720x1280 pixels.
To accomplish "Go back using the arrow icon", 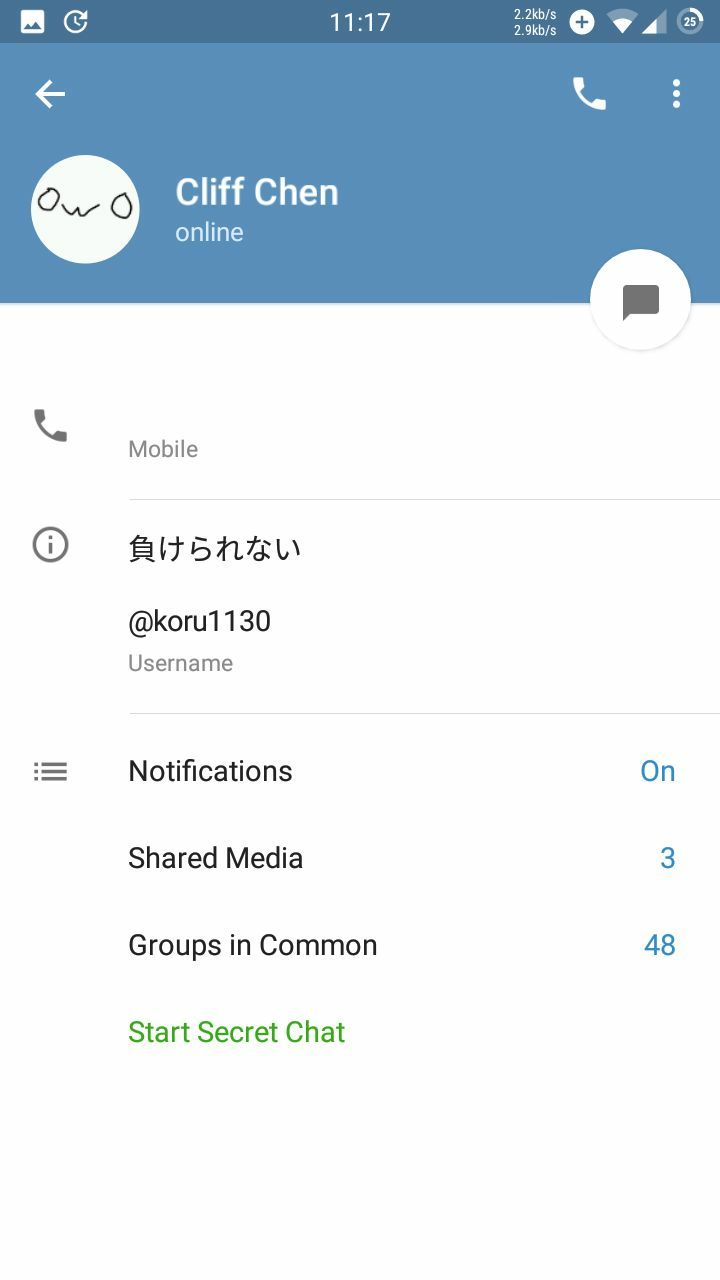I will pyautogui.click(x=50, y=94).
